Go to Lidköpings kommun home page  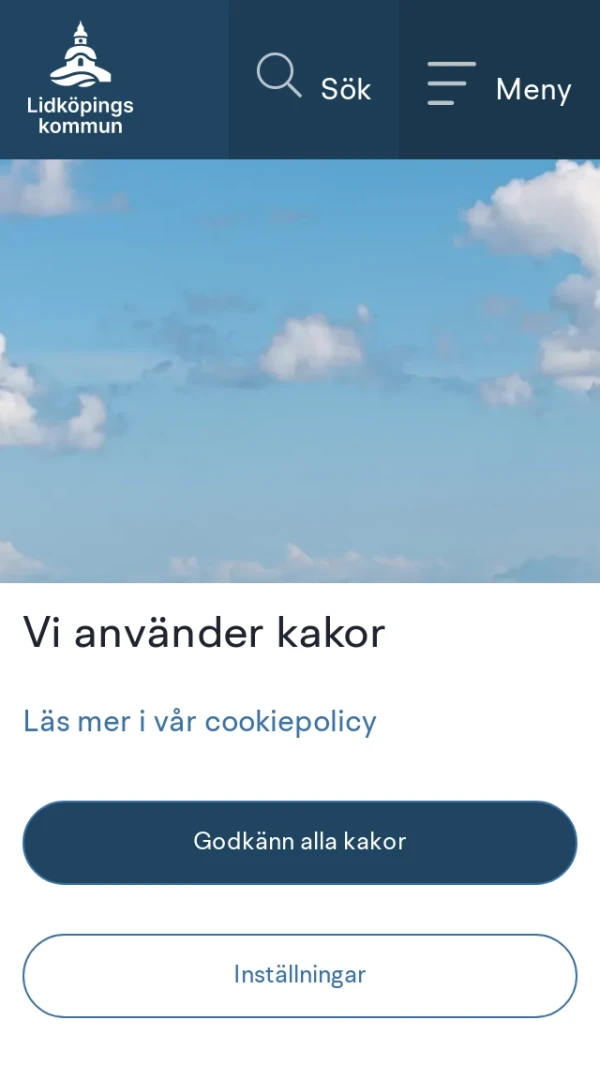click(x=80, y=80)
